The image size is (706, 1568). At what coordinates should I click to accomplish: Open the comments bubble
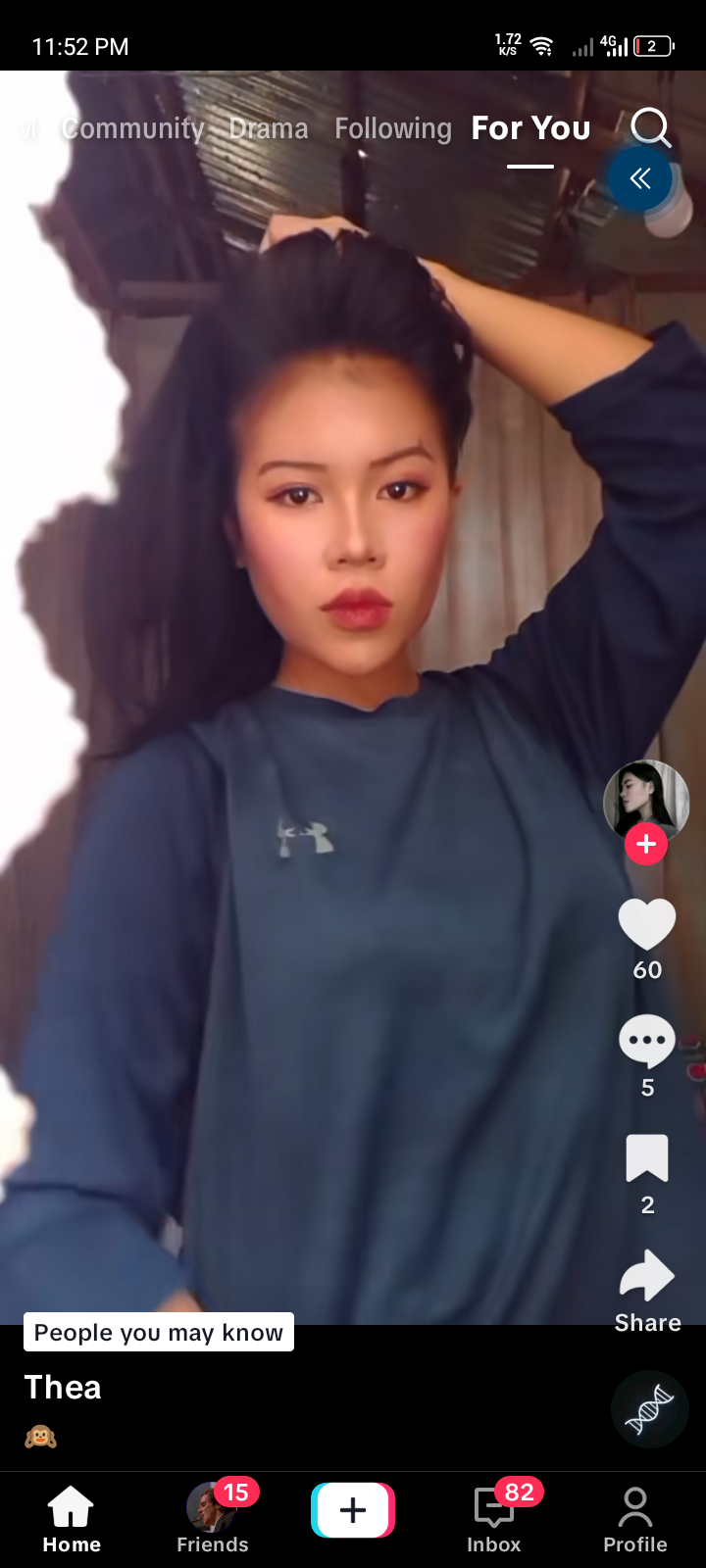click(647, 1041)
